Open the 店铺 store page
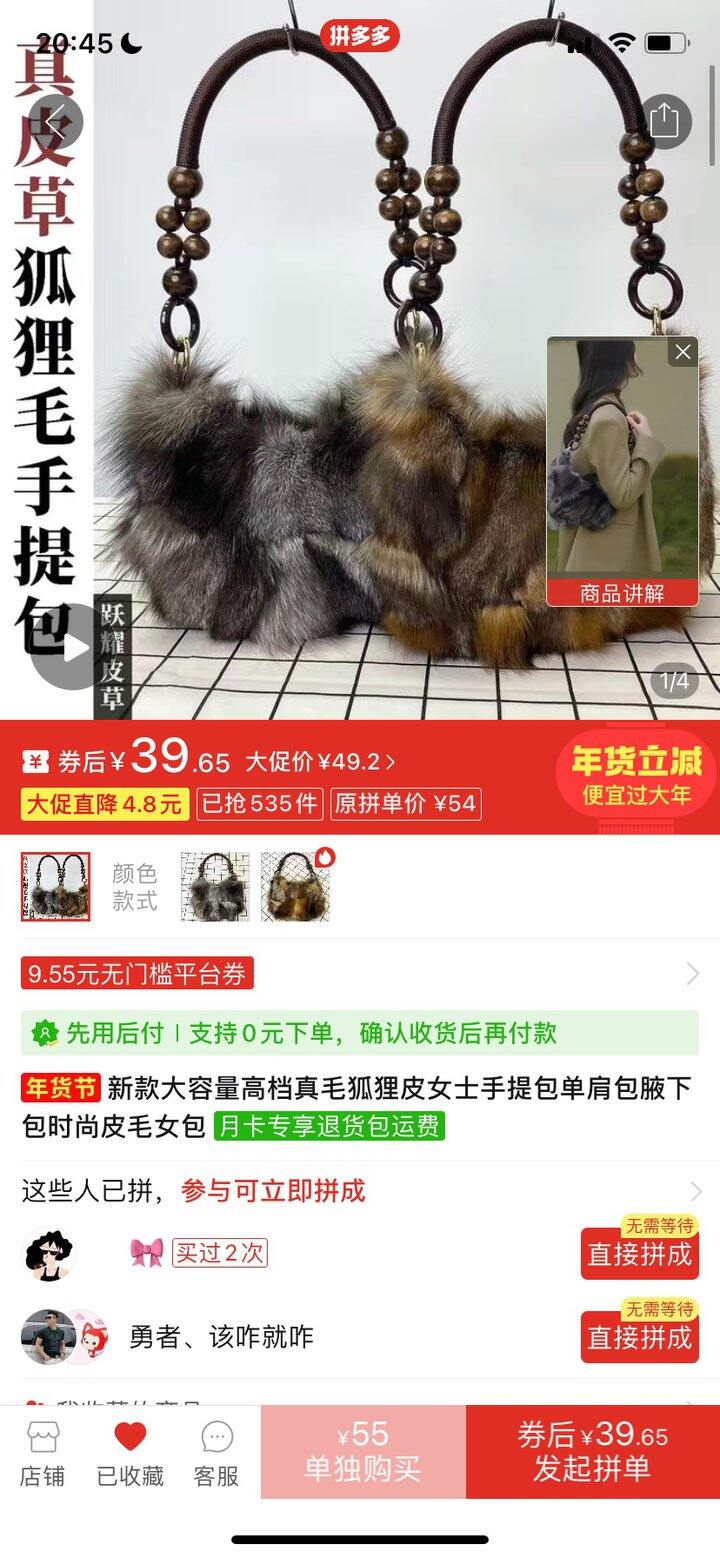 tap(42, 1453)
